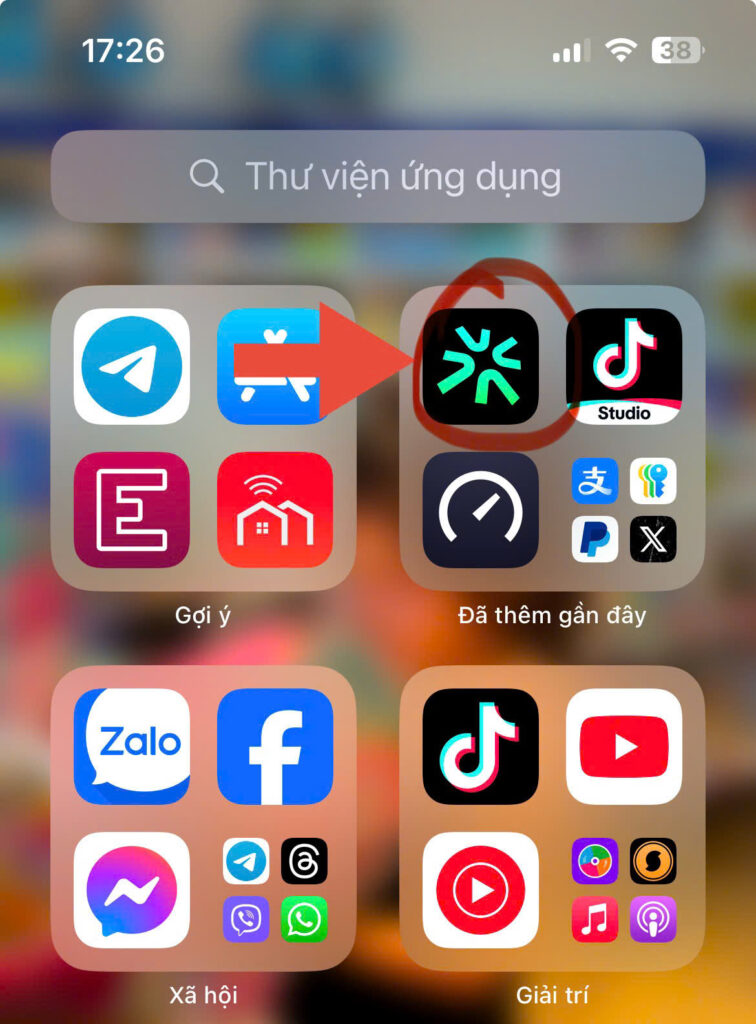Open the App Store app
Screen dimensions: 756x1024
274,366
